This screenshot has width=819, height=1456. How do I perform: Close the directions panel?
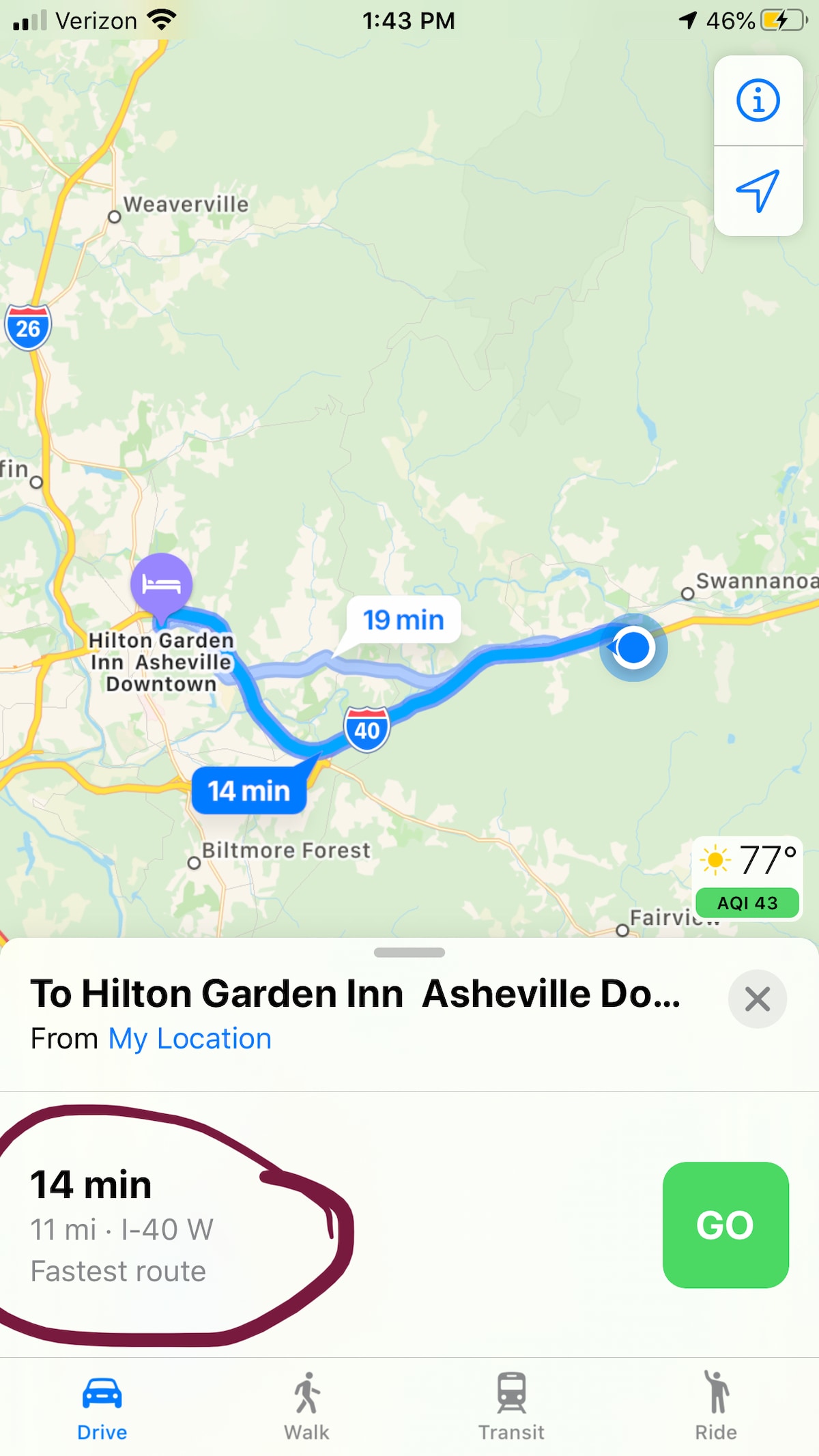coord(757,999)
